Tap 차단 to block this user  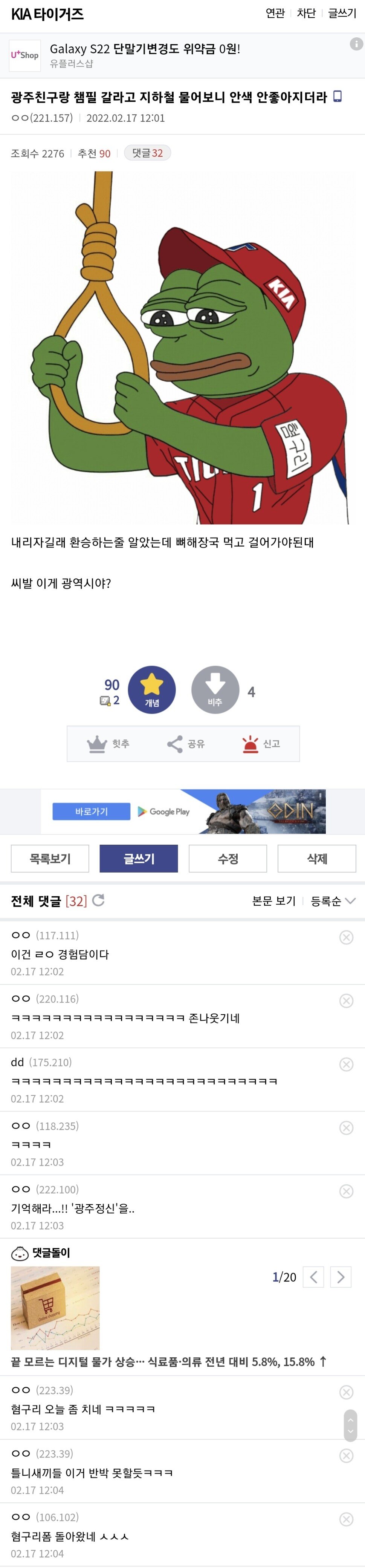306,14
